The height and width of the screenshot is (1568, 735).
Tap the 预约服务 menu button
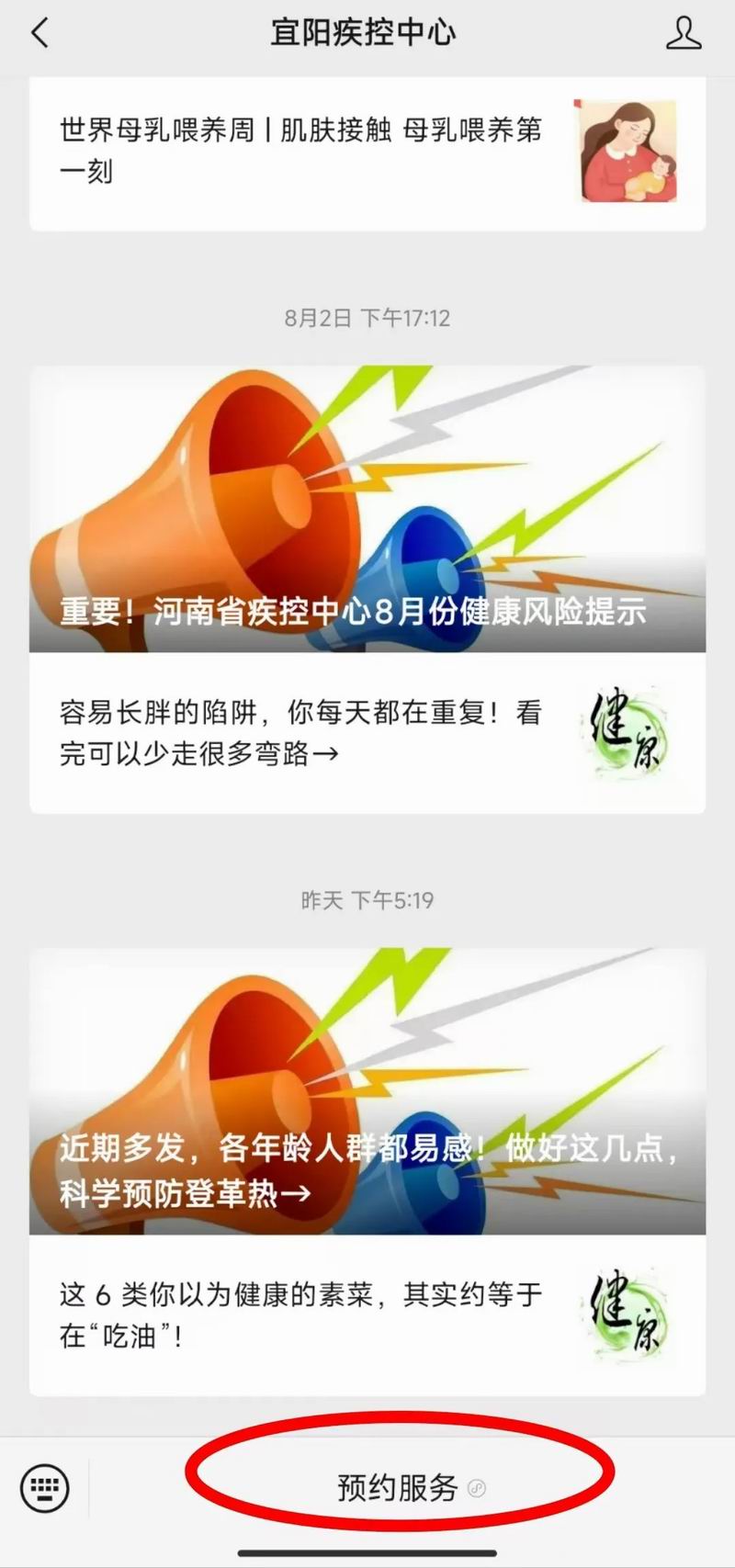pos(399,1486)
